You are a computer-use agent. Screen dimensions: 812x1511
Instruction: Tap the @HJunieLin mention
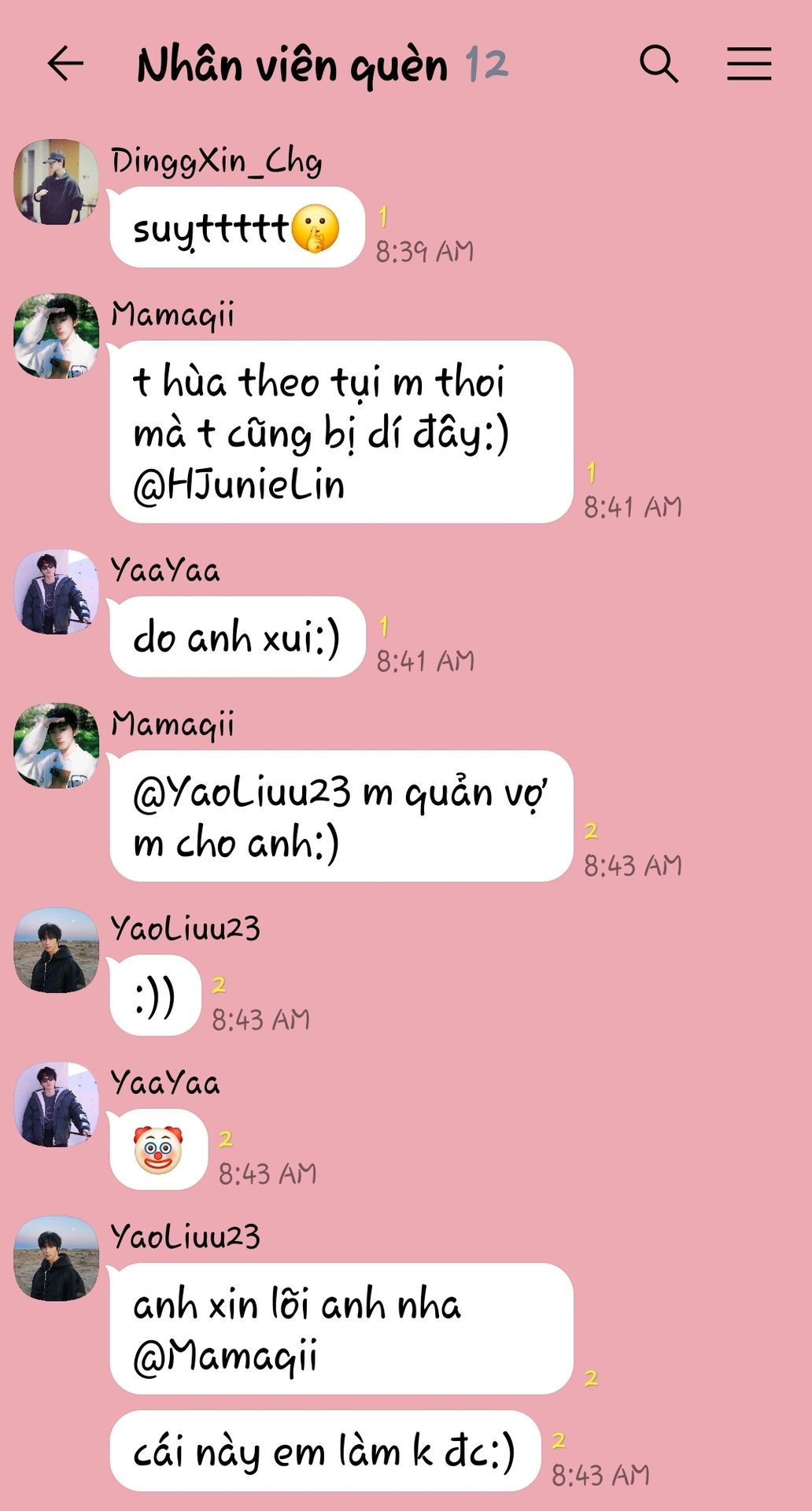pos(239,485)
